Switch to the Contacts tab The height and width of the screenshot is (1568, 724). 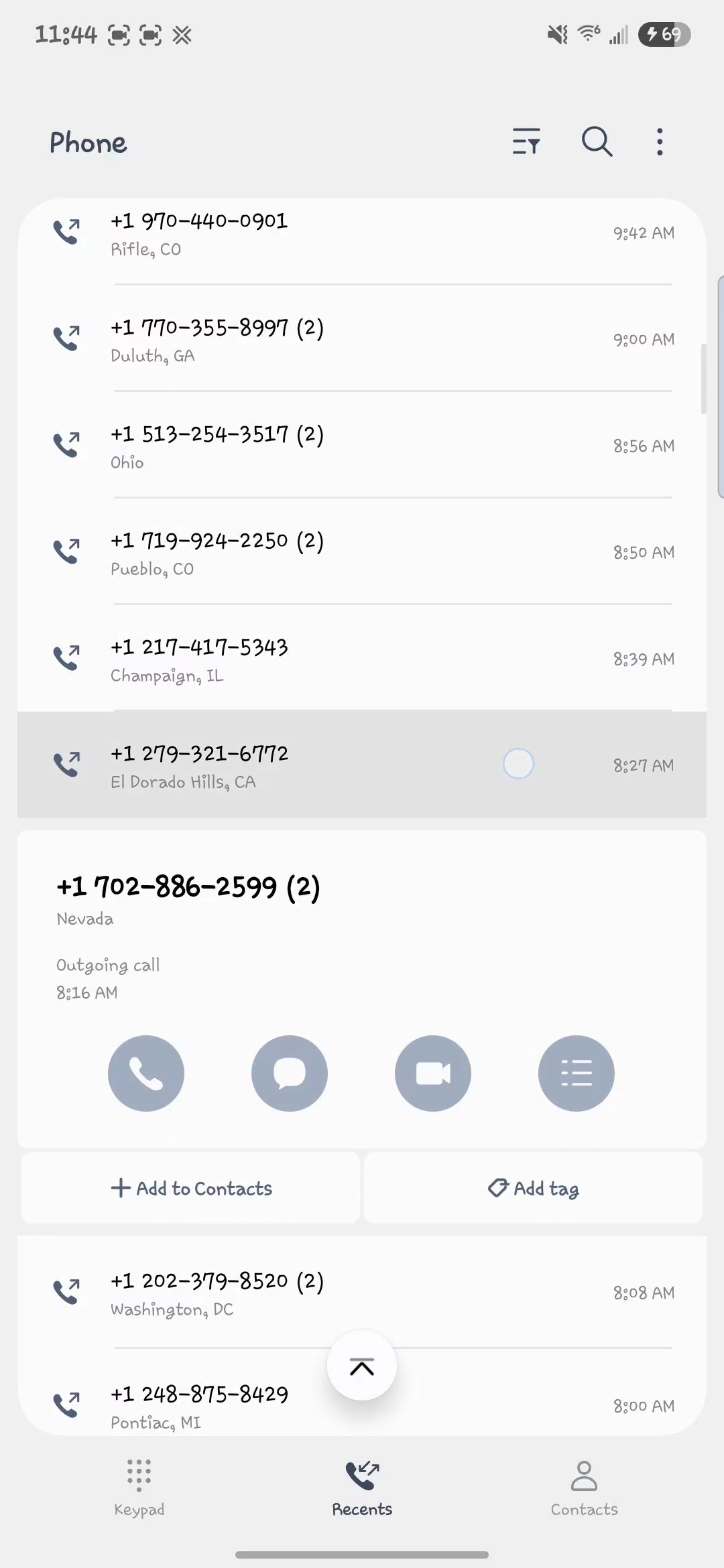(584, 1488)
